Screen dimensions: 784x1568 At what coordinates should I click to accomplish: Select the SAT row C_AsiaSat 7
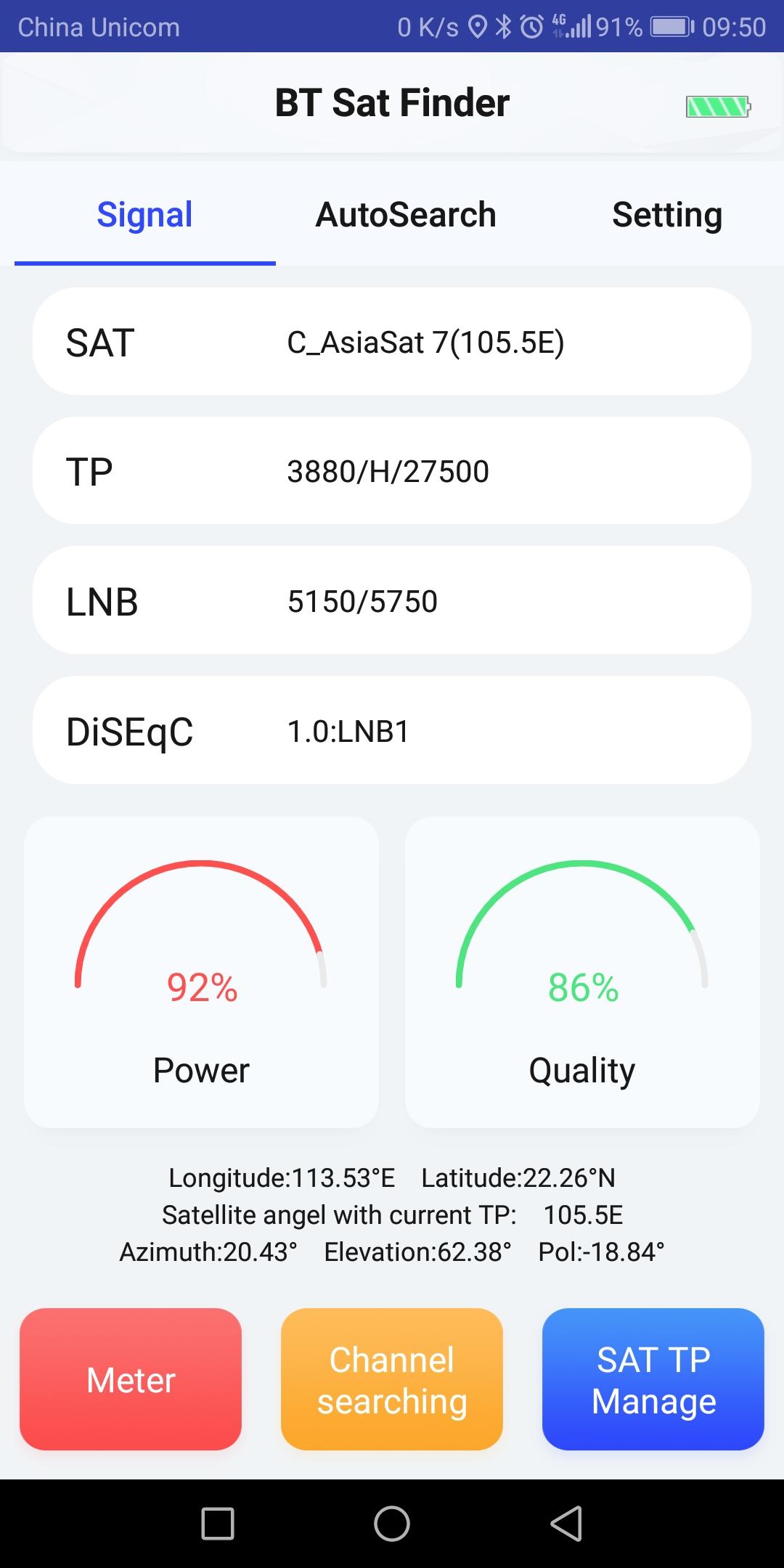392,342
